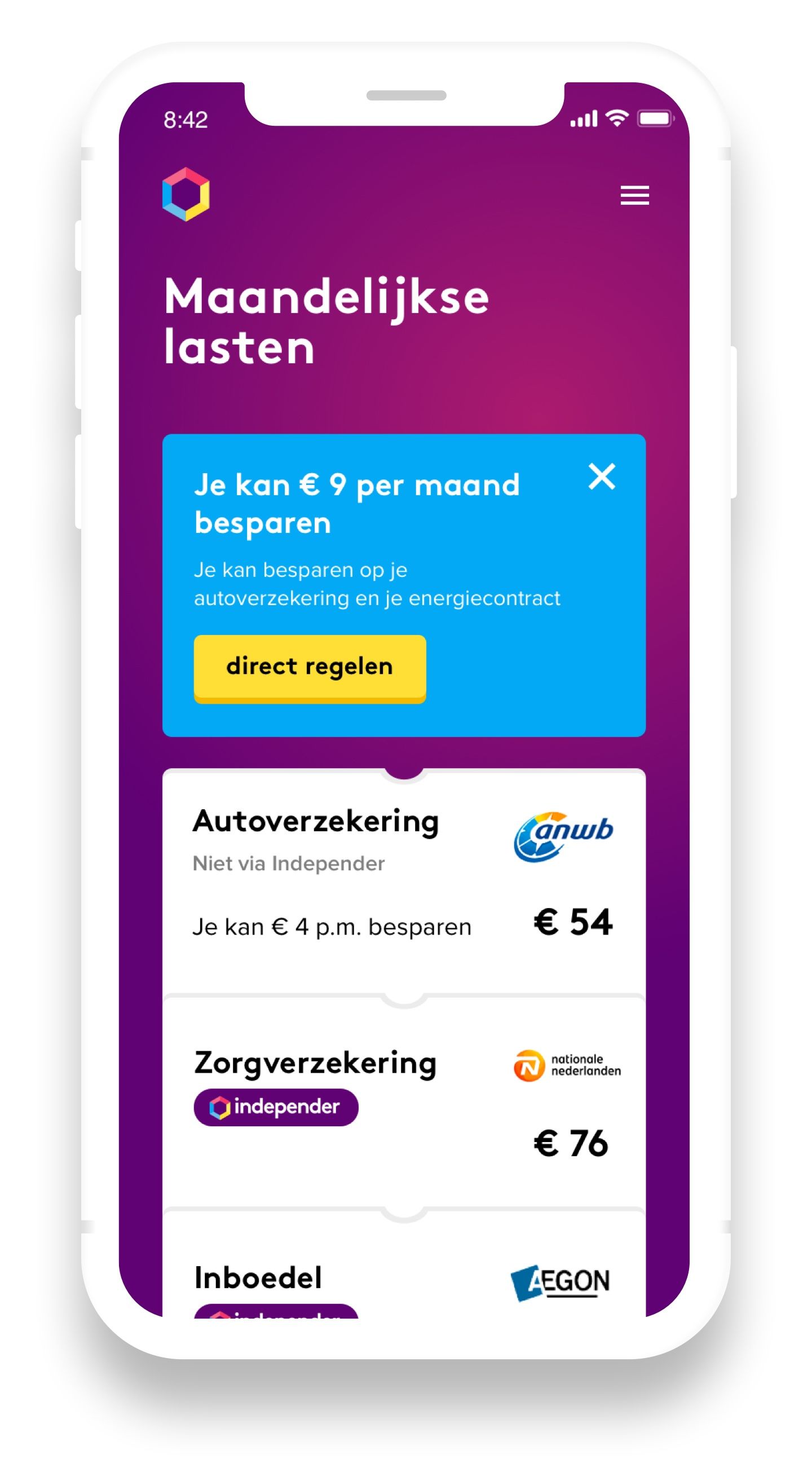Tap the Independer logo in the header
The width and height of the screenshot is (812, 1472).
(x=186, y=194)
